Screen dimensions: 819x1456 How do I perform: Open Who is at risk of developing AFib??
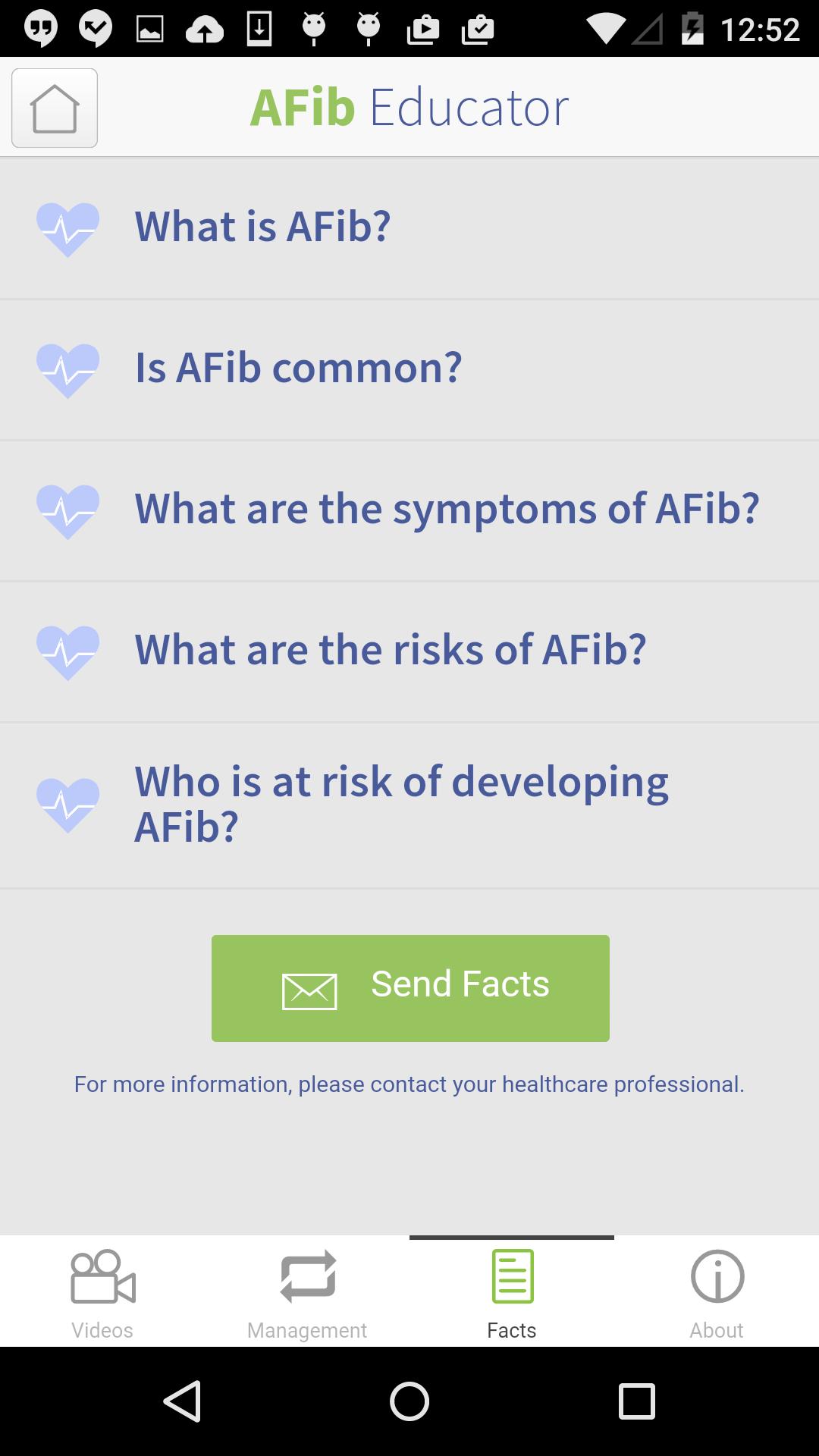409,802
